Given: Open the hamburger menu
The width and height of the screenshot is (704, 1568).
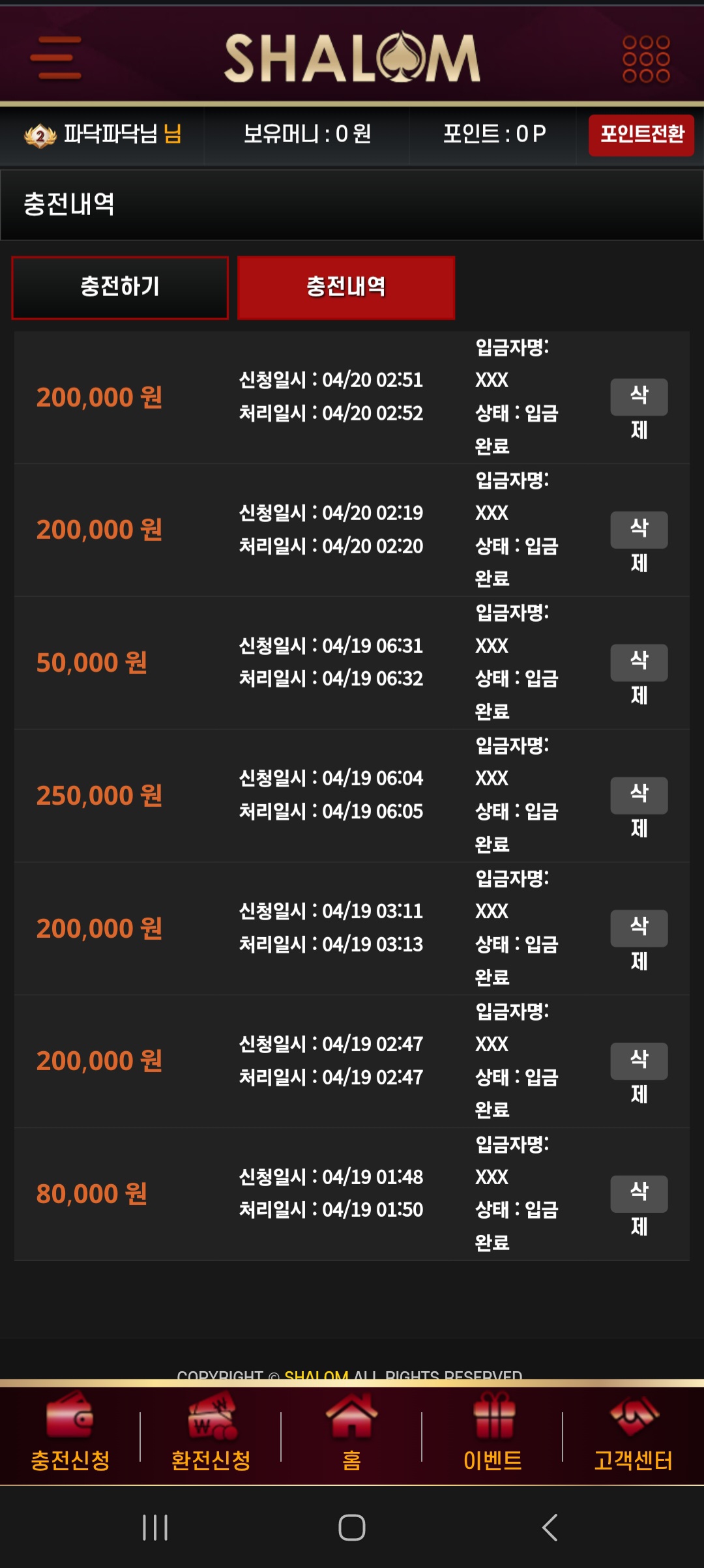Looking at the screenshot, I should [56, 58].
